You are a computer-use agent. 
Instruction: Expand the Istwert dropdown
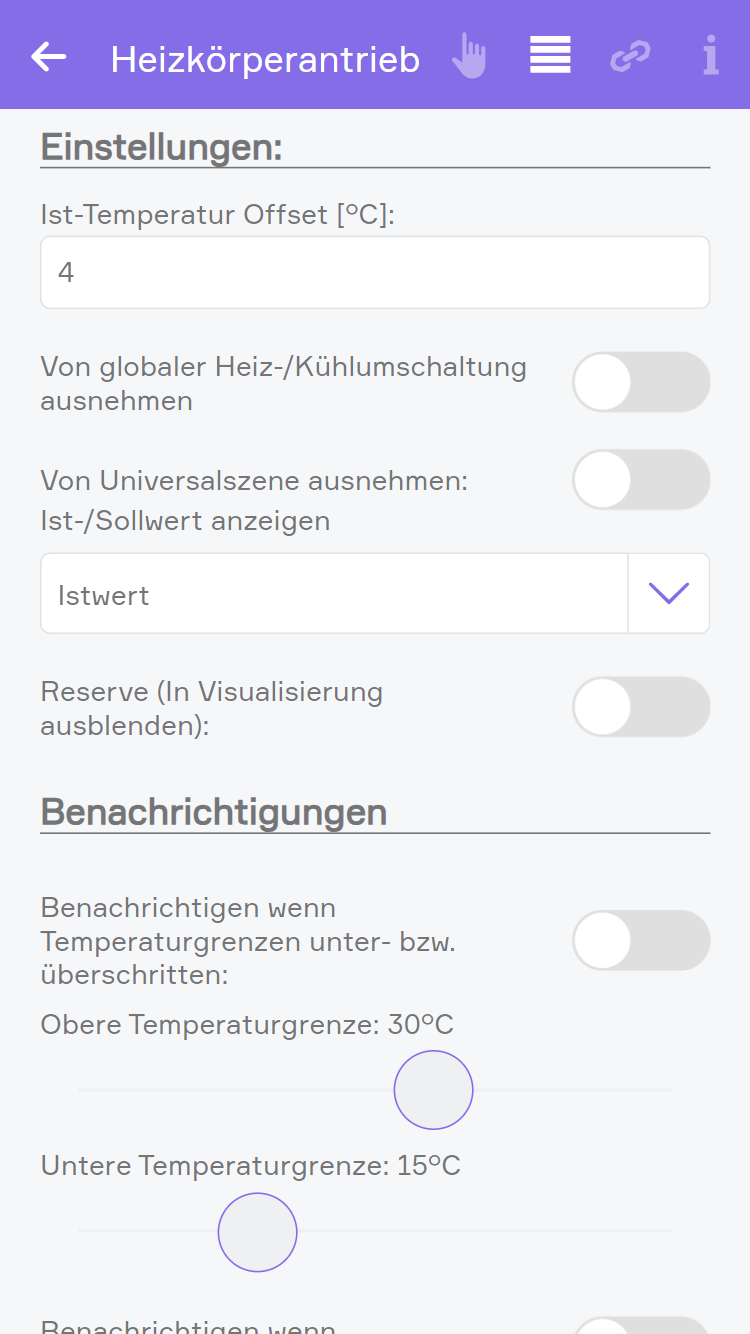[375, 593]
